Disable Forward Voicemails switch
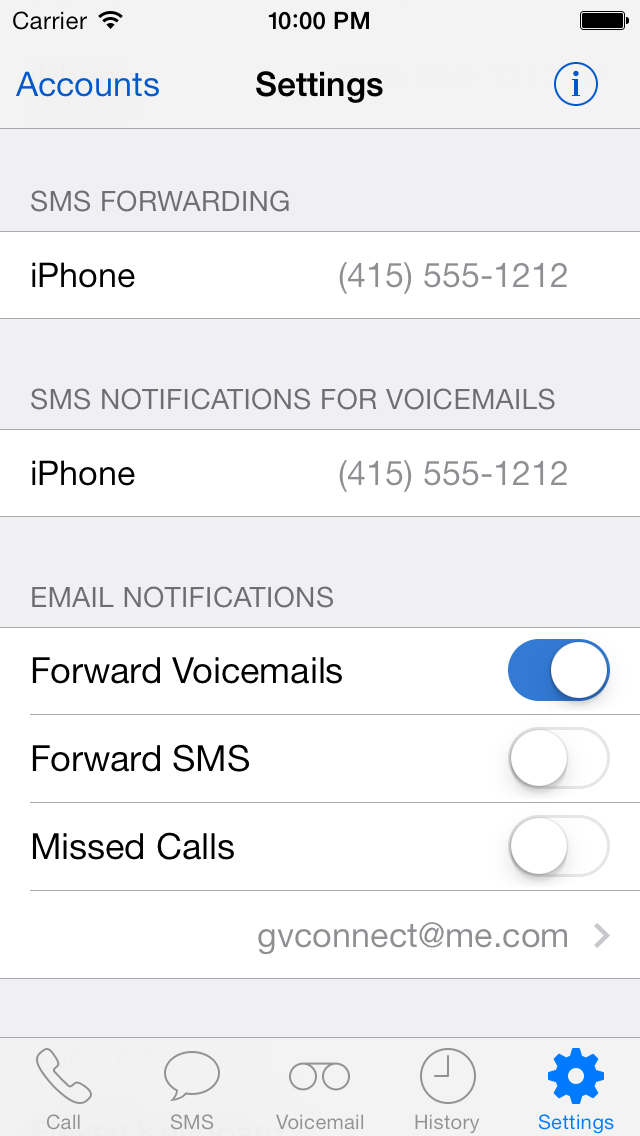The image size is (640, 1136). tap(558, 670)
